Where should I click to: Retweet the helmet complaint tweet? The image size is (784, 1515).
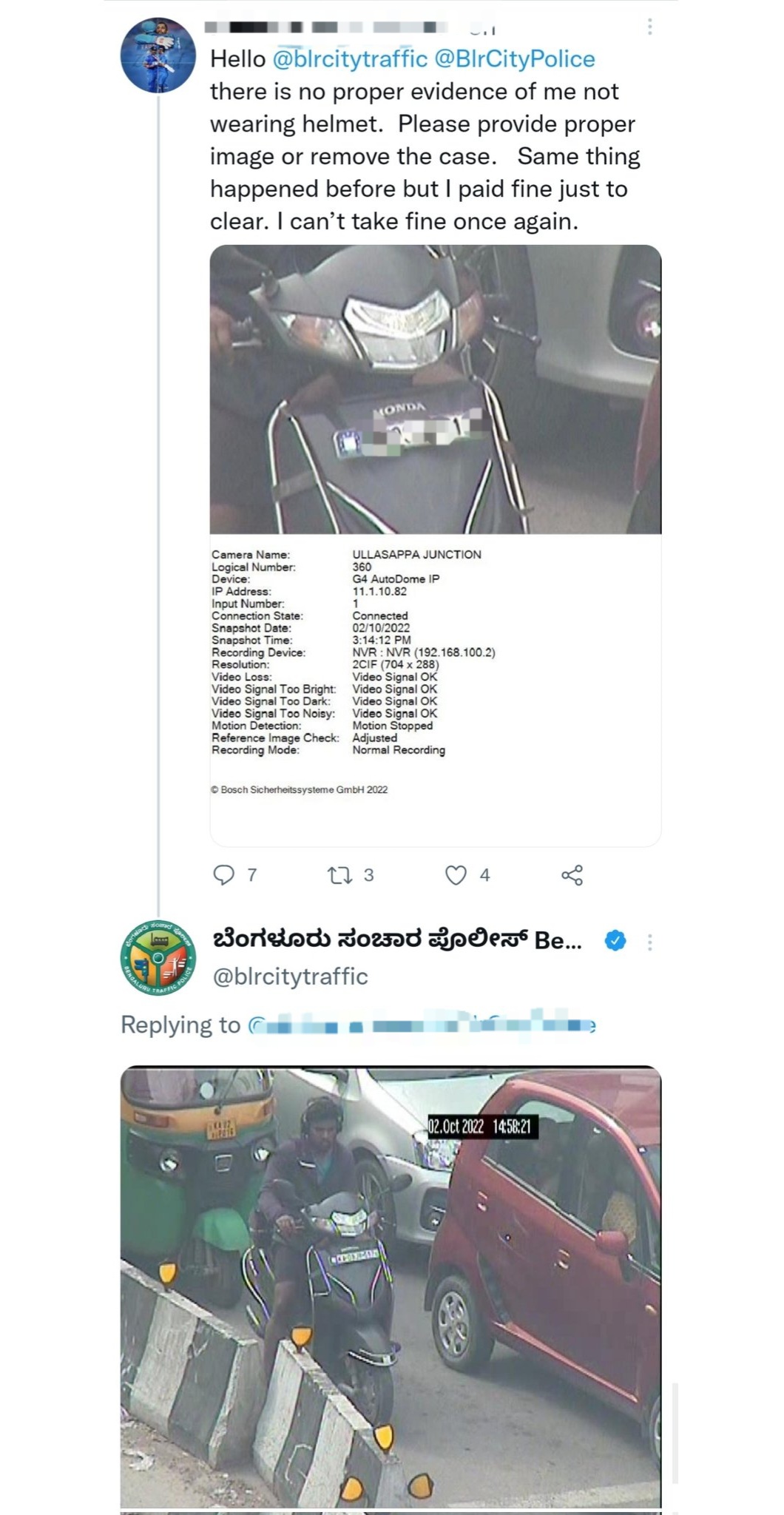tap(339, 875)
